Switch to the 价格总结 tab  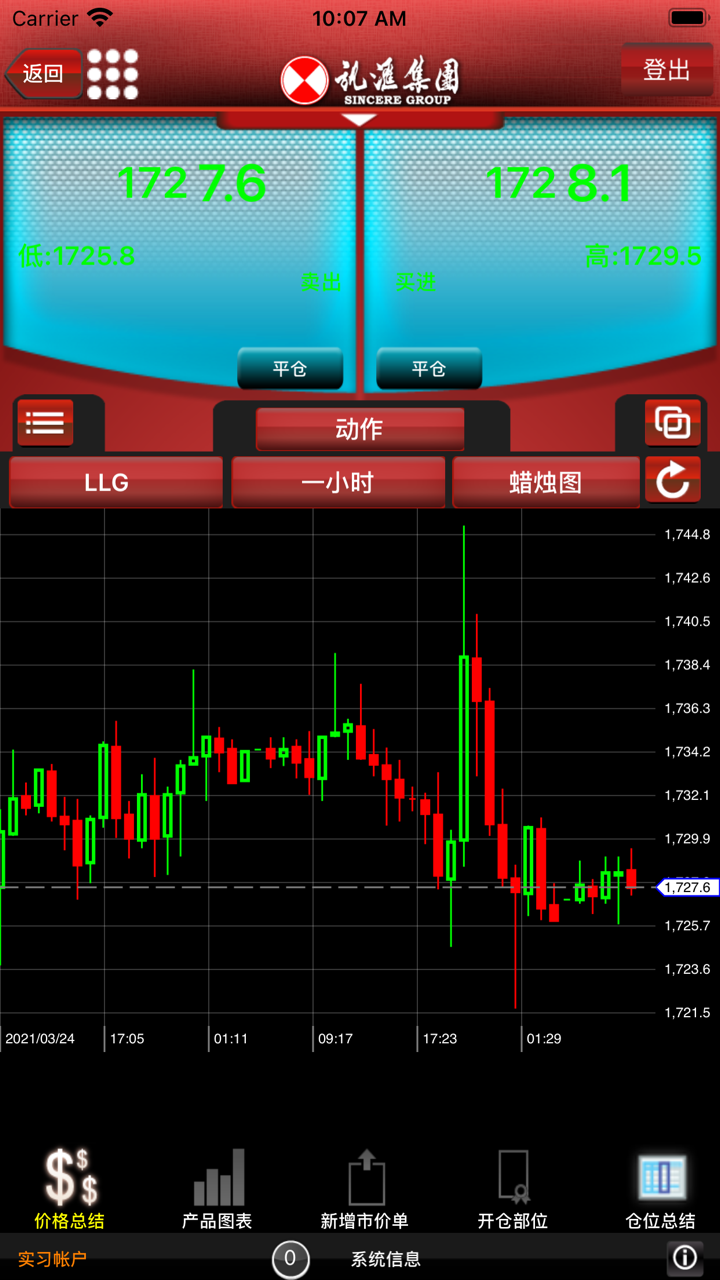[70, 1190]
